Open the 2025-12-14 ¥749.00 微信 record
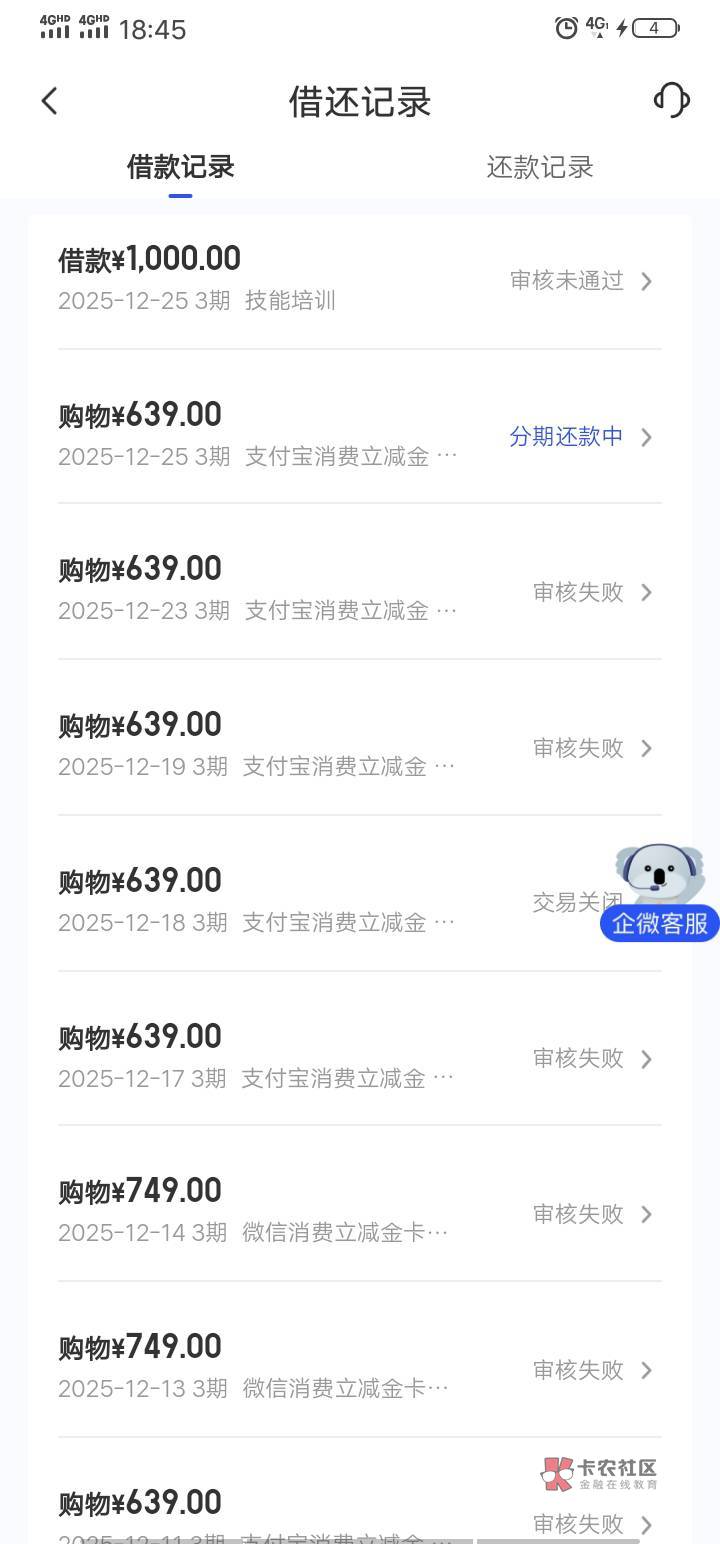720x1544 pixels. point(360,1214)
